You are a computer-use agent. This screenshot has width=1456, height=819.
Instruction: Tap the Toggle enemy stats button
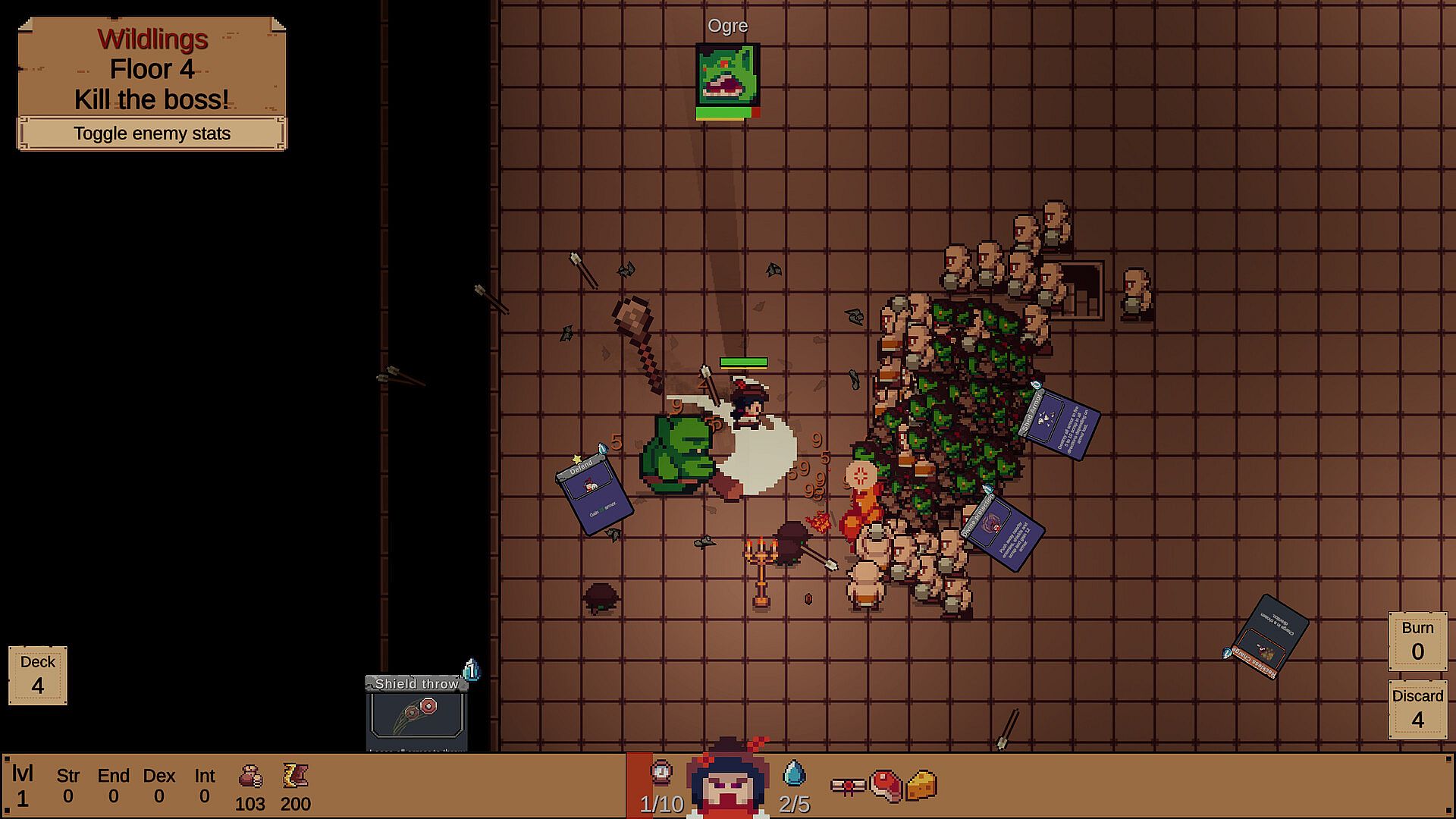(x=152, y=133)
